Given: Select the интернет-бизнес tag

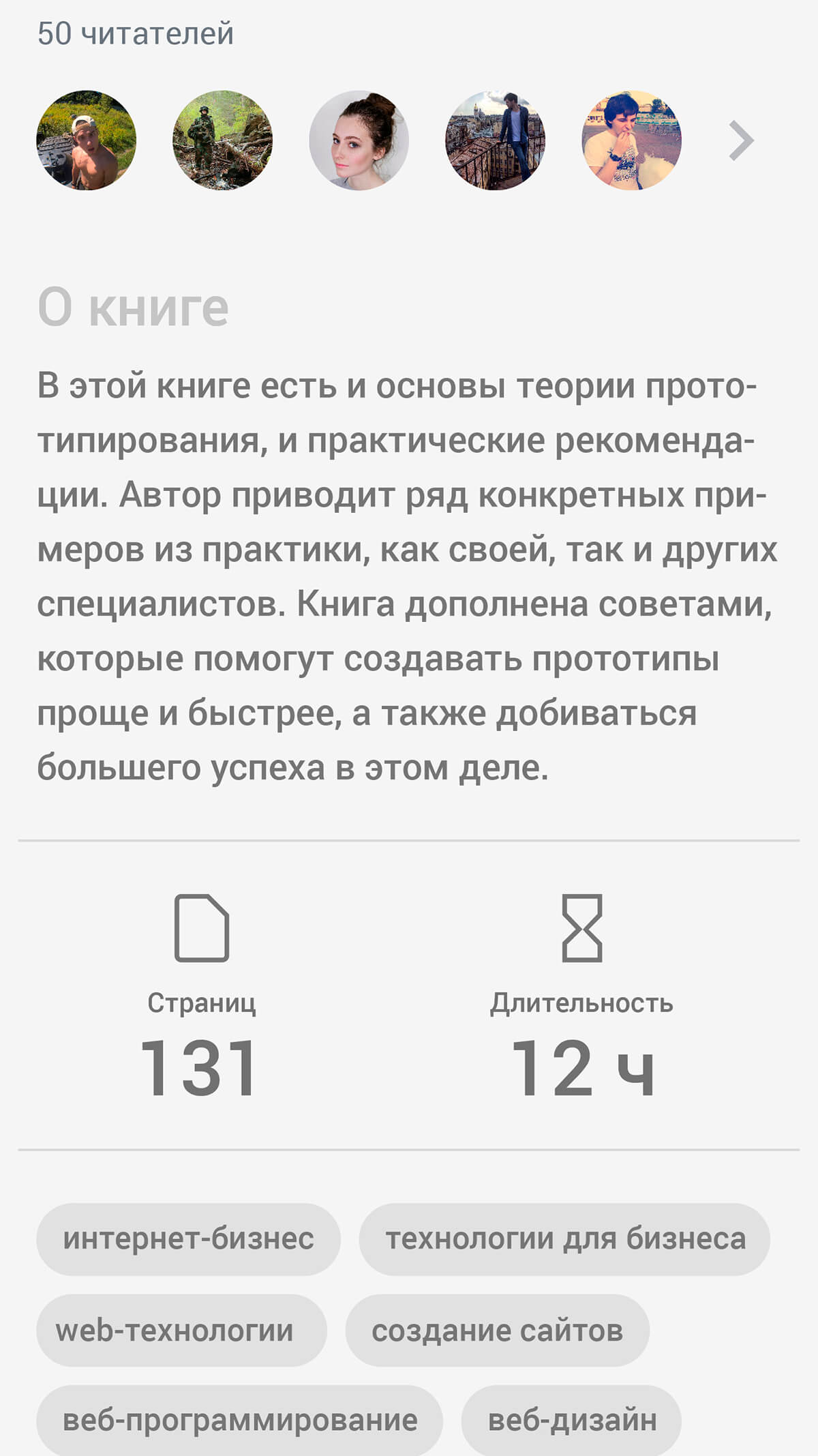Looking at the screenshot, I should click(x=188, y=1239).
